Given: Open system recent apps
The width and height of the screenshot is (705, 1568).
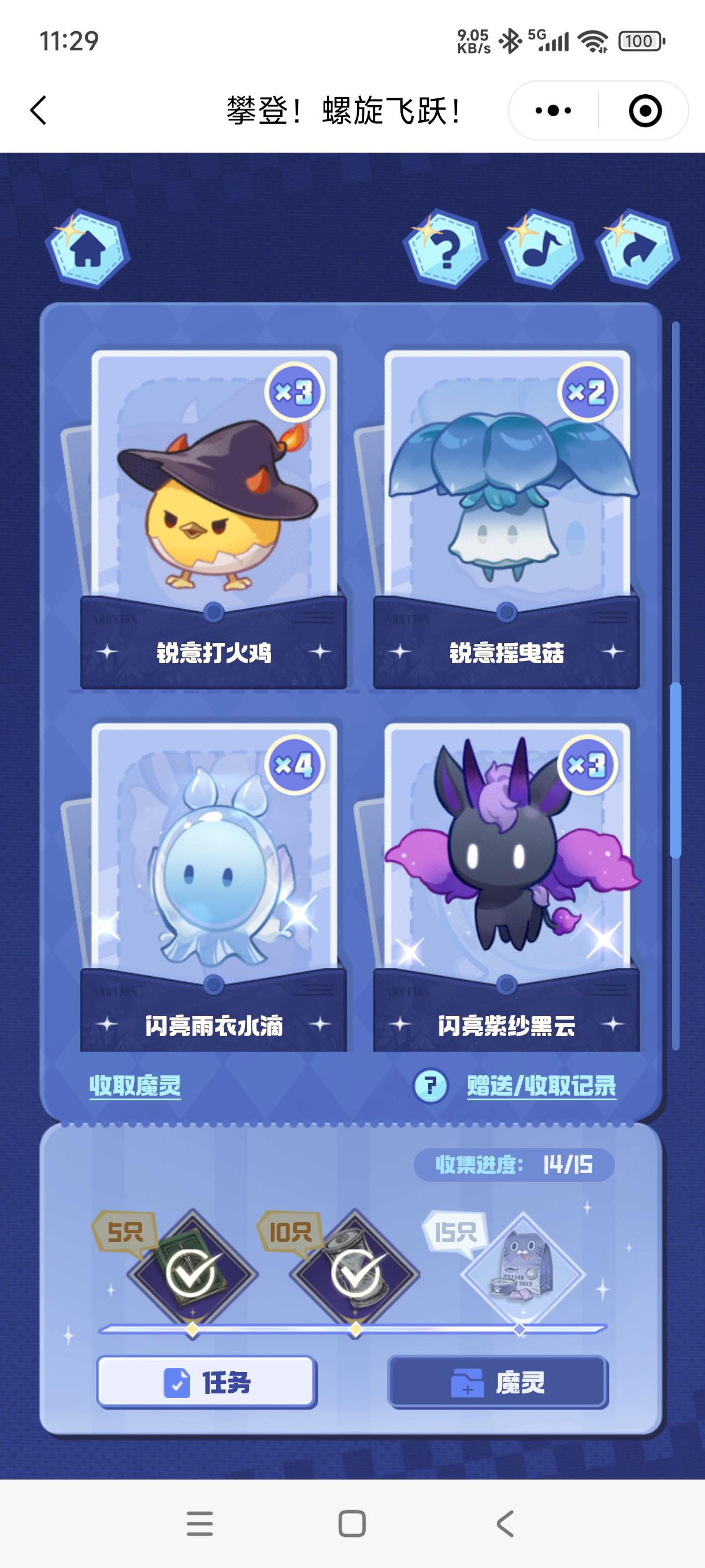Looking at the screenshot, I should 199,1524.
